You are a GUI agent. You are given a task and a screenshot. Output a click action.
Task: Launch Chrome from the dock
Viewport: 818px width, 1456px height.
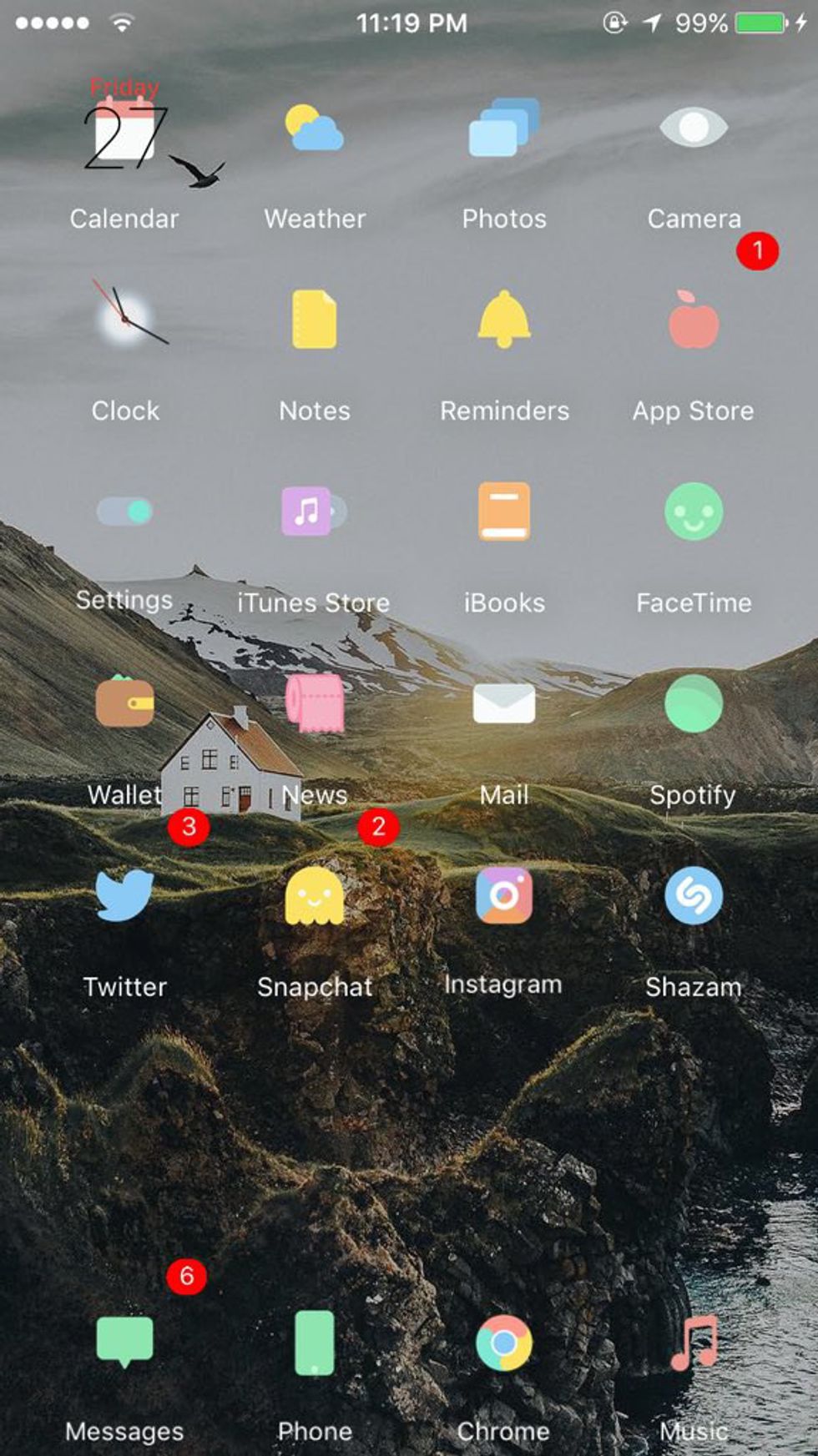(504, 1343)
